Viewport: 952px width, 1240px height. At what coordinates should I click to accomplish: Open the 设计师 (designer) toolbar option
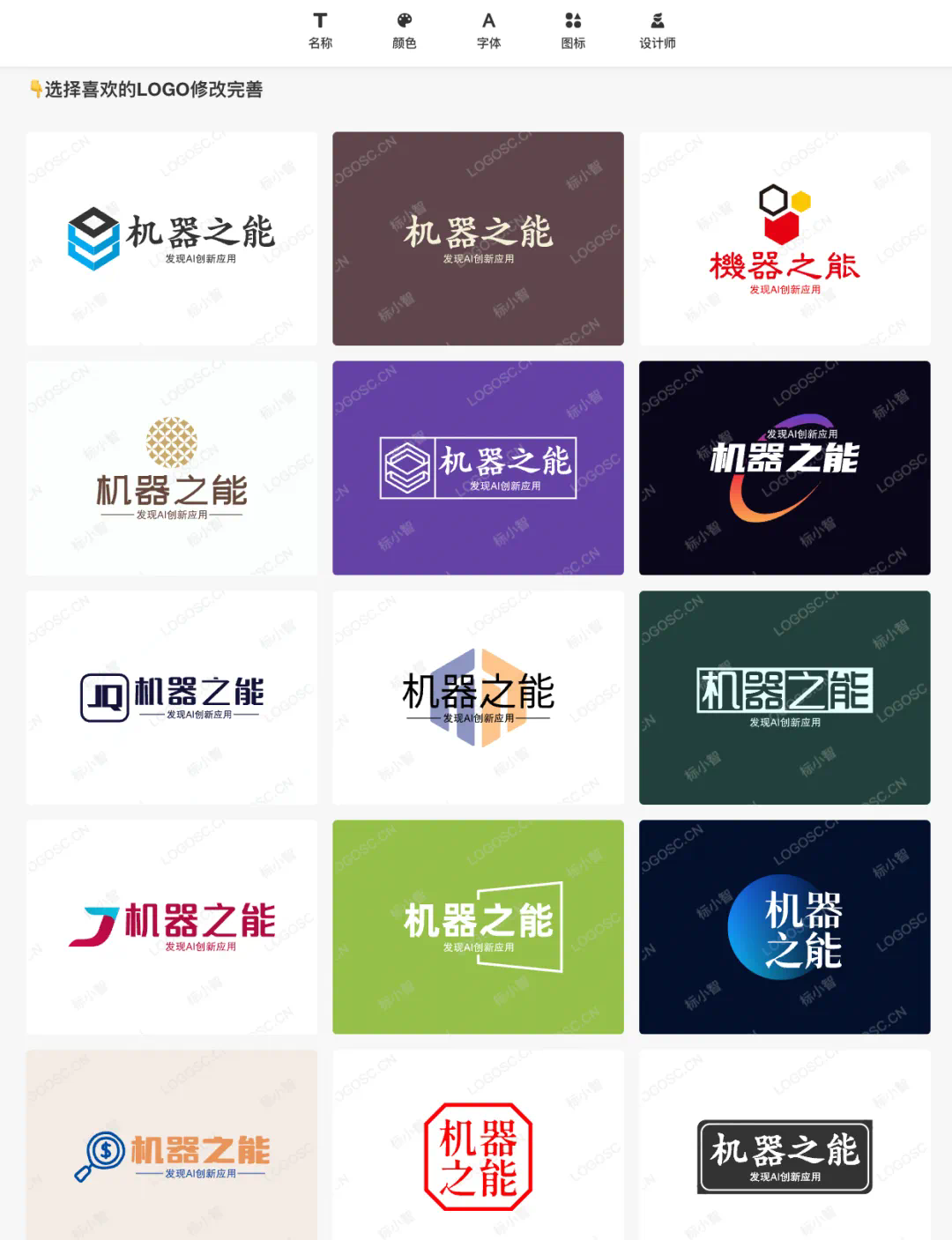pyautogui.click(x=657, y=30)
